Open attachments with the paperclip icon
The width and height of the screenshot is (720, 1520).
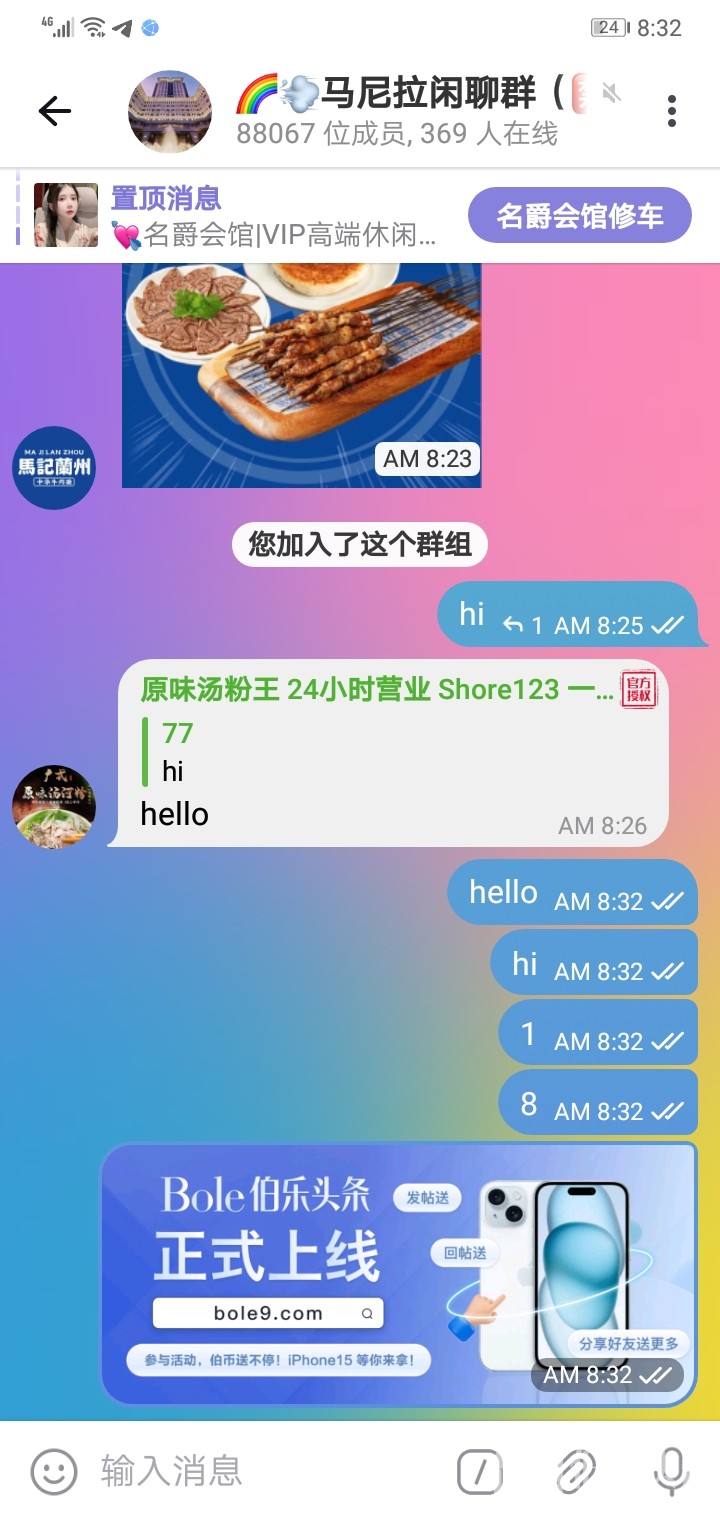coord(572,1470)
